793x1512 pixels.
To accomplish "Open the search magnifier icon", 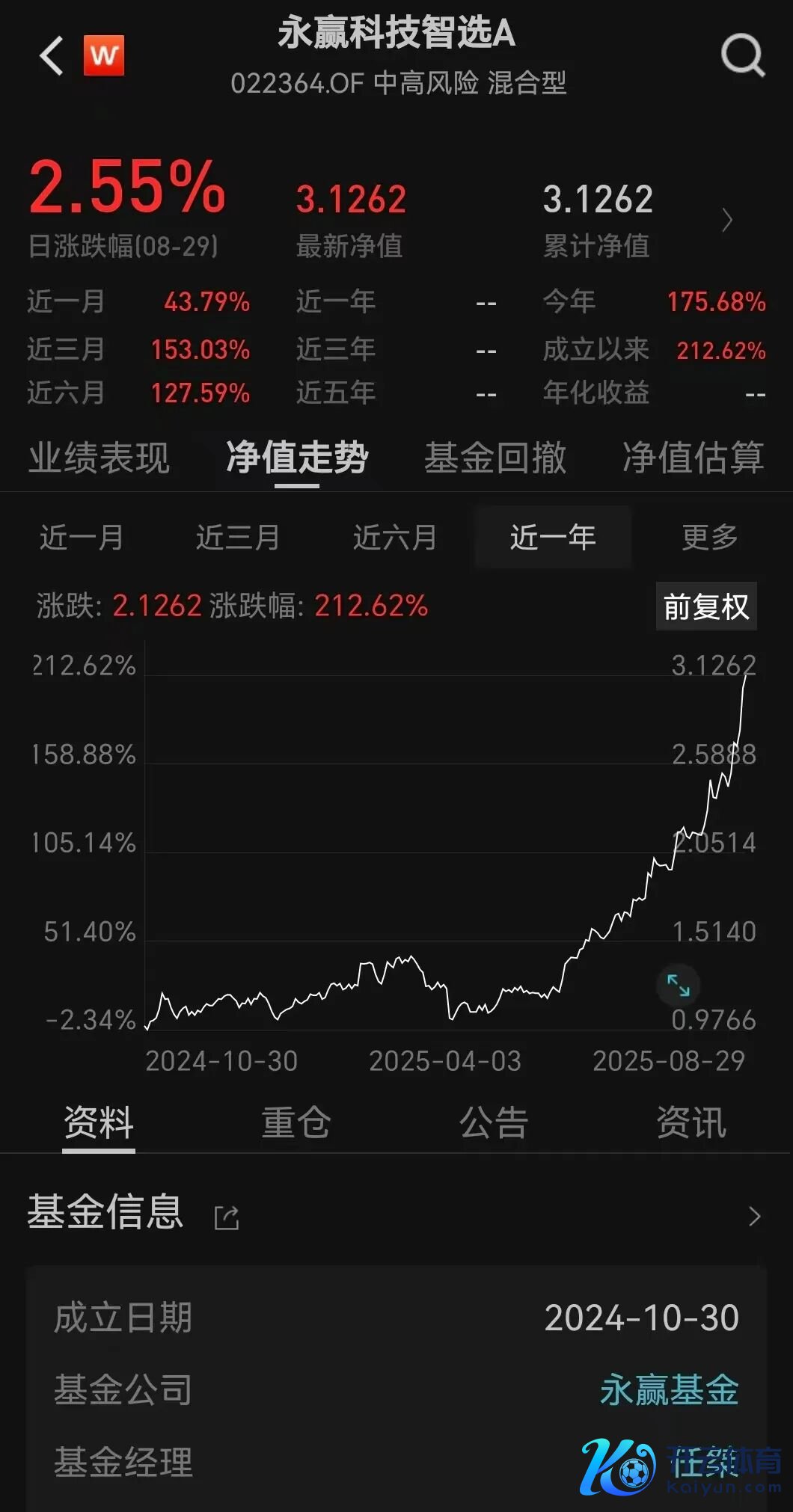I will pos(742,55).
